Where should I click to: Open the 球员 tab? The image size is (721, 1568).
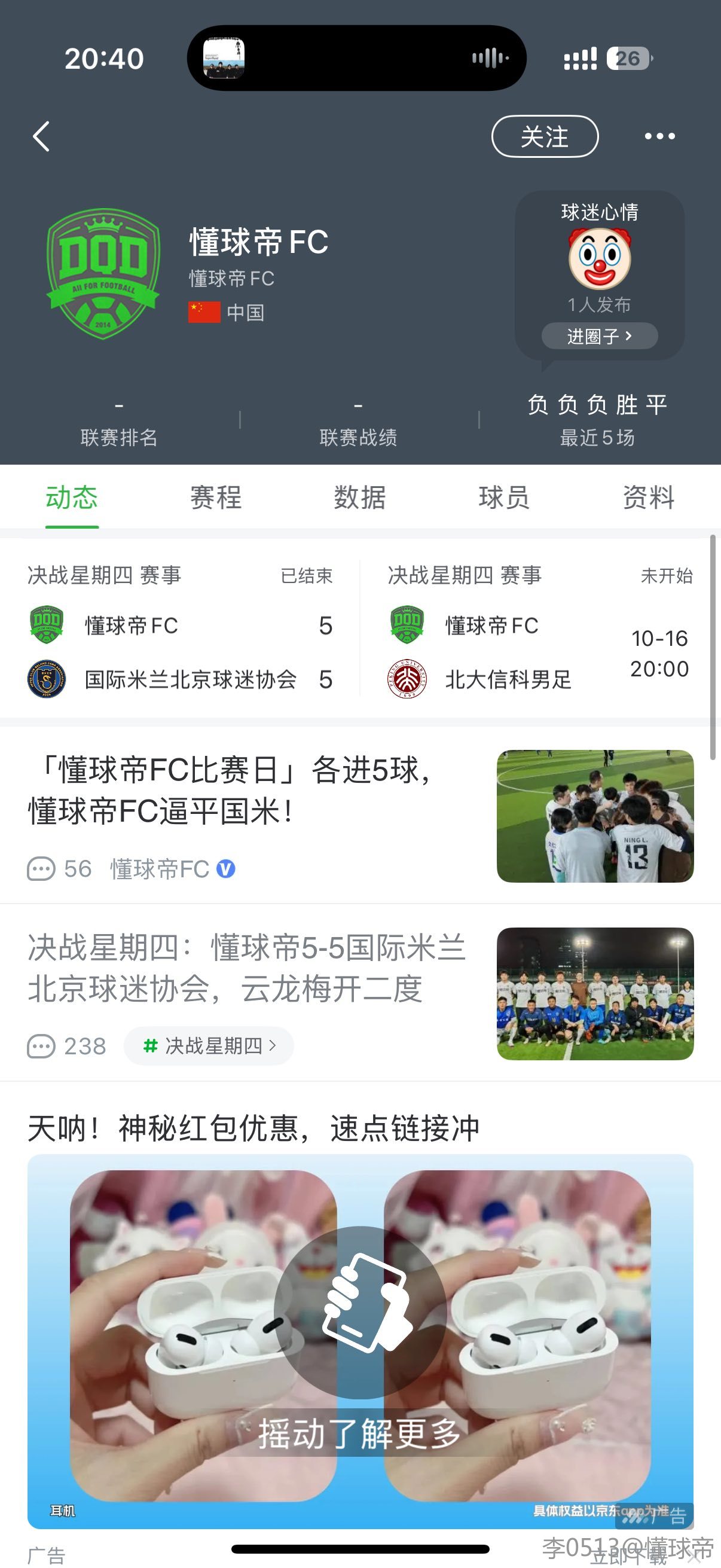[504, 498]
